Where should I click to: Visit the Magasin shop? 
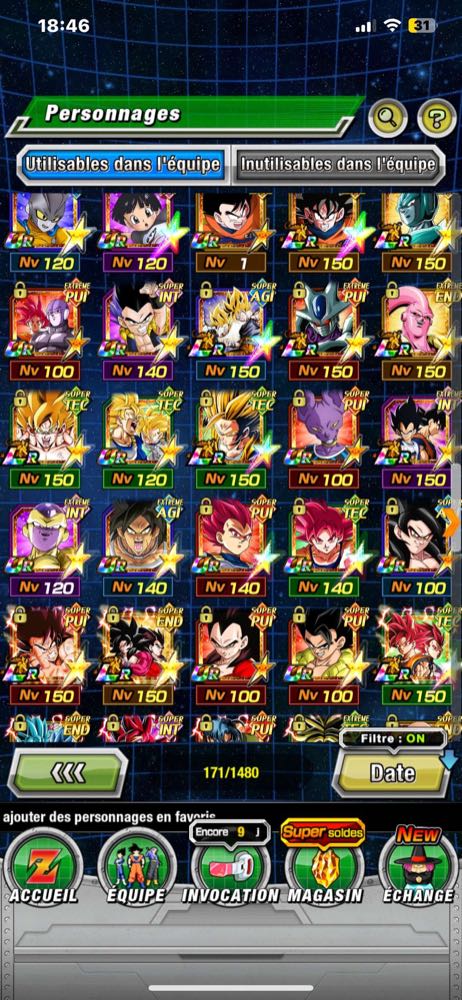[x=324, y=868]
